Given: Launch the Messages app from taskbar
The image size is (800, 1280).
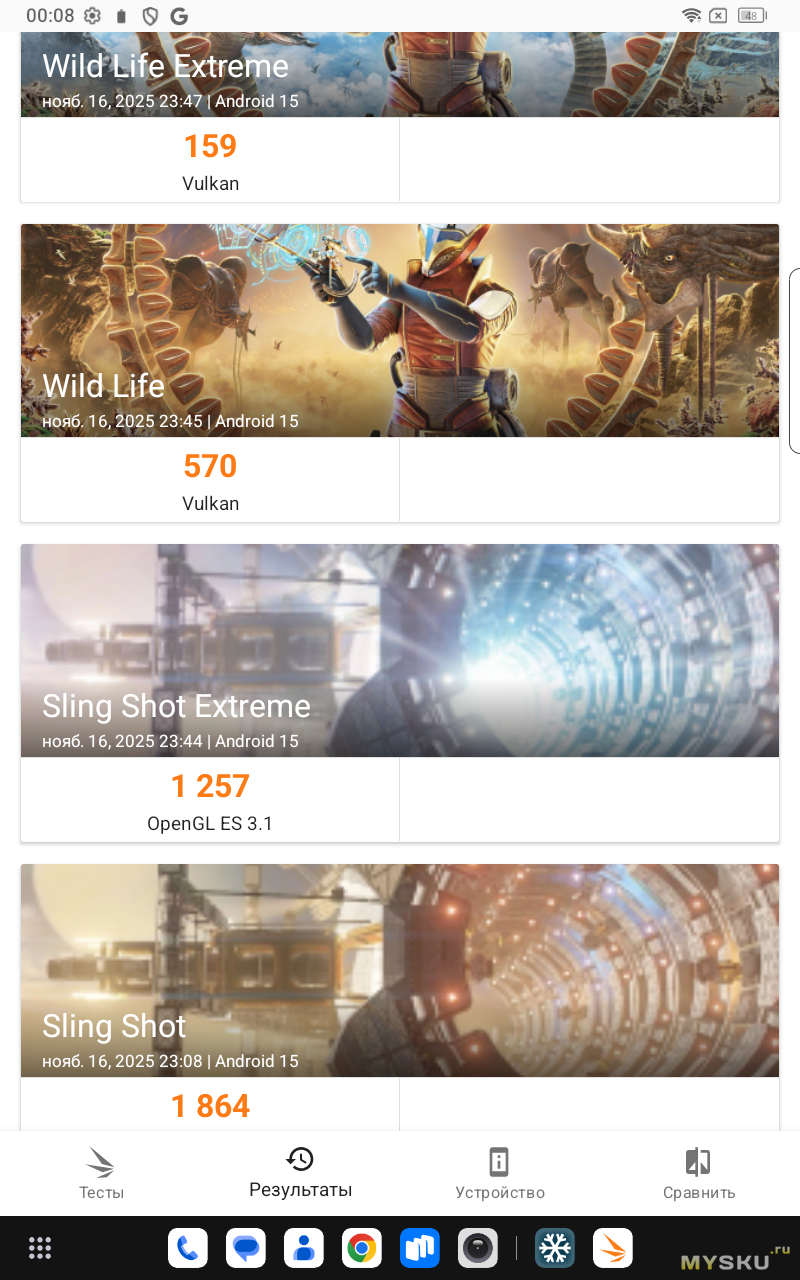Looking at the screenshot, I should [245, 1248].
